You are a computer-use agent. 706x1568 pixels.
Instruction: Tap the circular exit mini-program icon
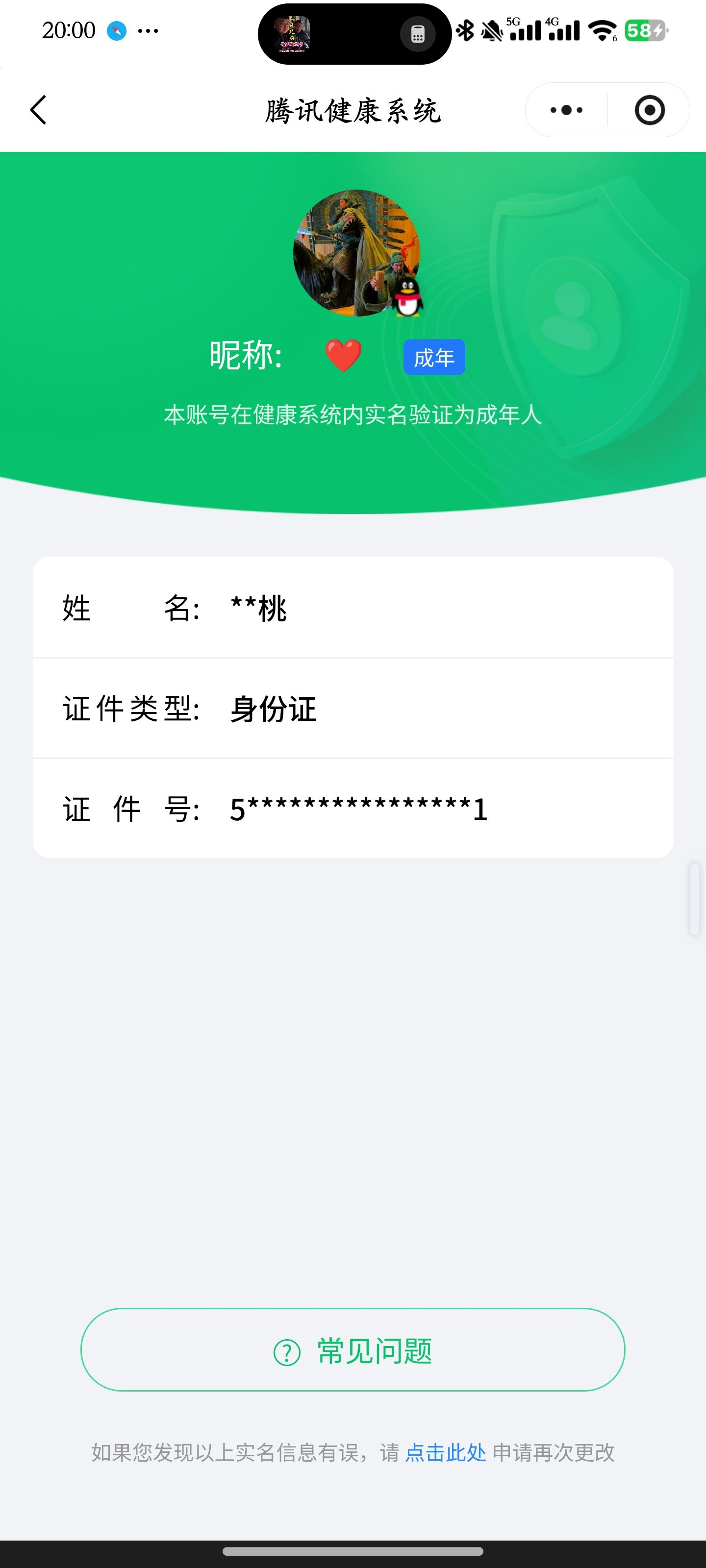pyautogui.click(x=649, y=110)
